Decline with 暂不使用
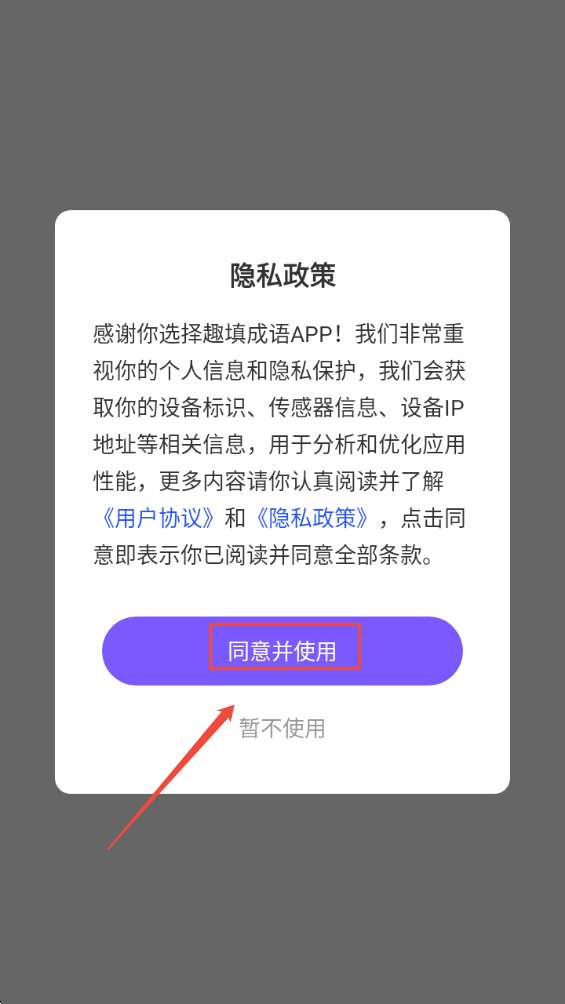 (x=282, y=728)
